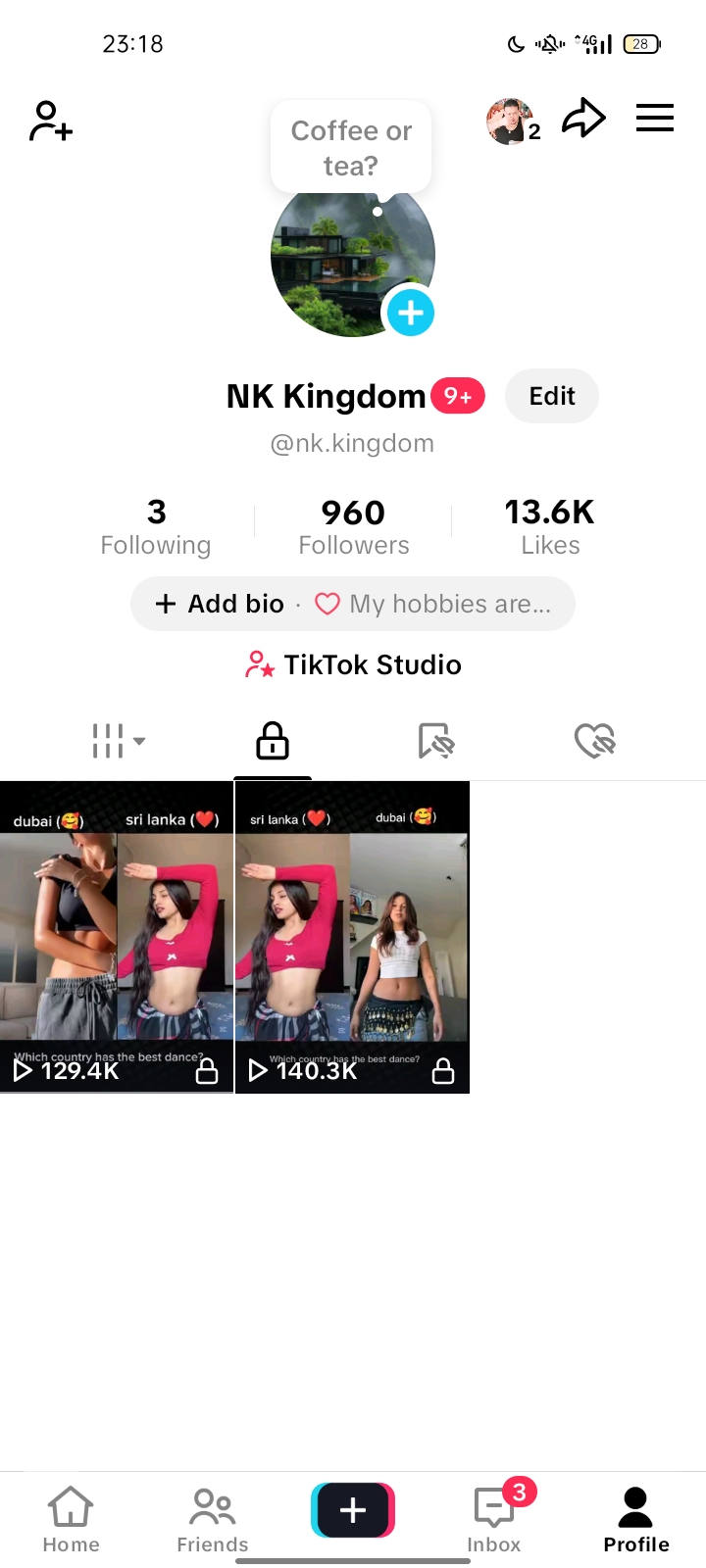
Task: Go to the Home tab
Action: point(71,1519)
